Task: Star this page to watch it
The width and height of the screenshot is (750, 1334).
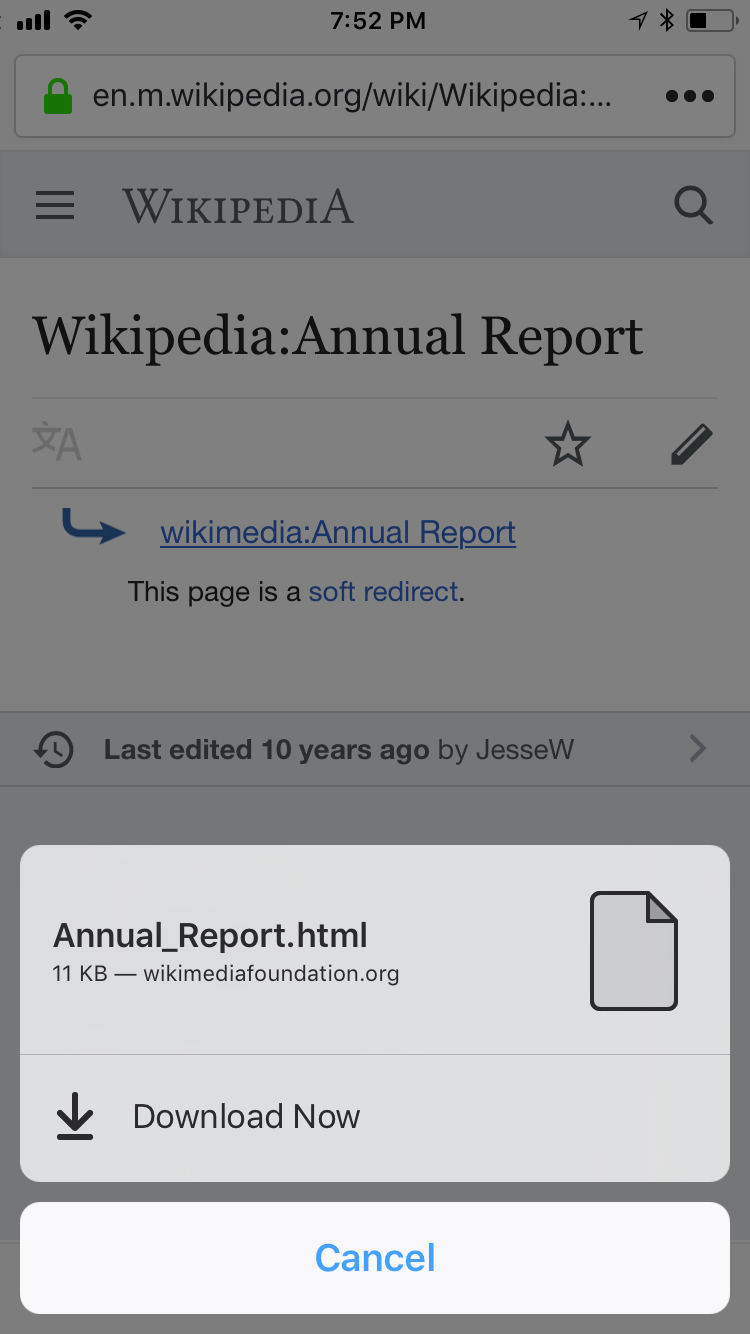Action: click(x=568, y=444)
